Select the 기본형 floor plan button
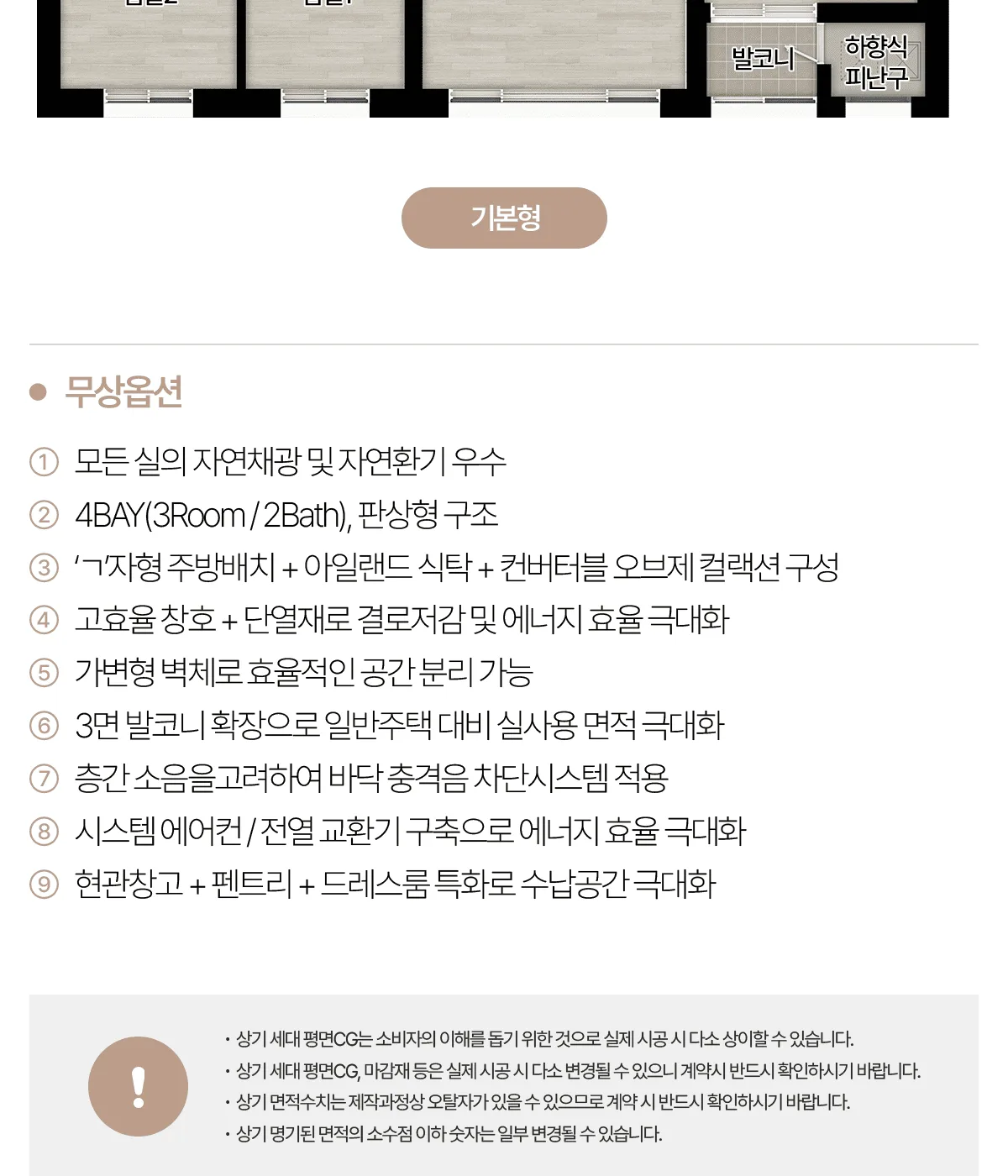Image resolution: width=1008 pixels, height=1176 pixels. [x=504, y=218]
